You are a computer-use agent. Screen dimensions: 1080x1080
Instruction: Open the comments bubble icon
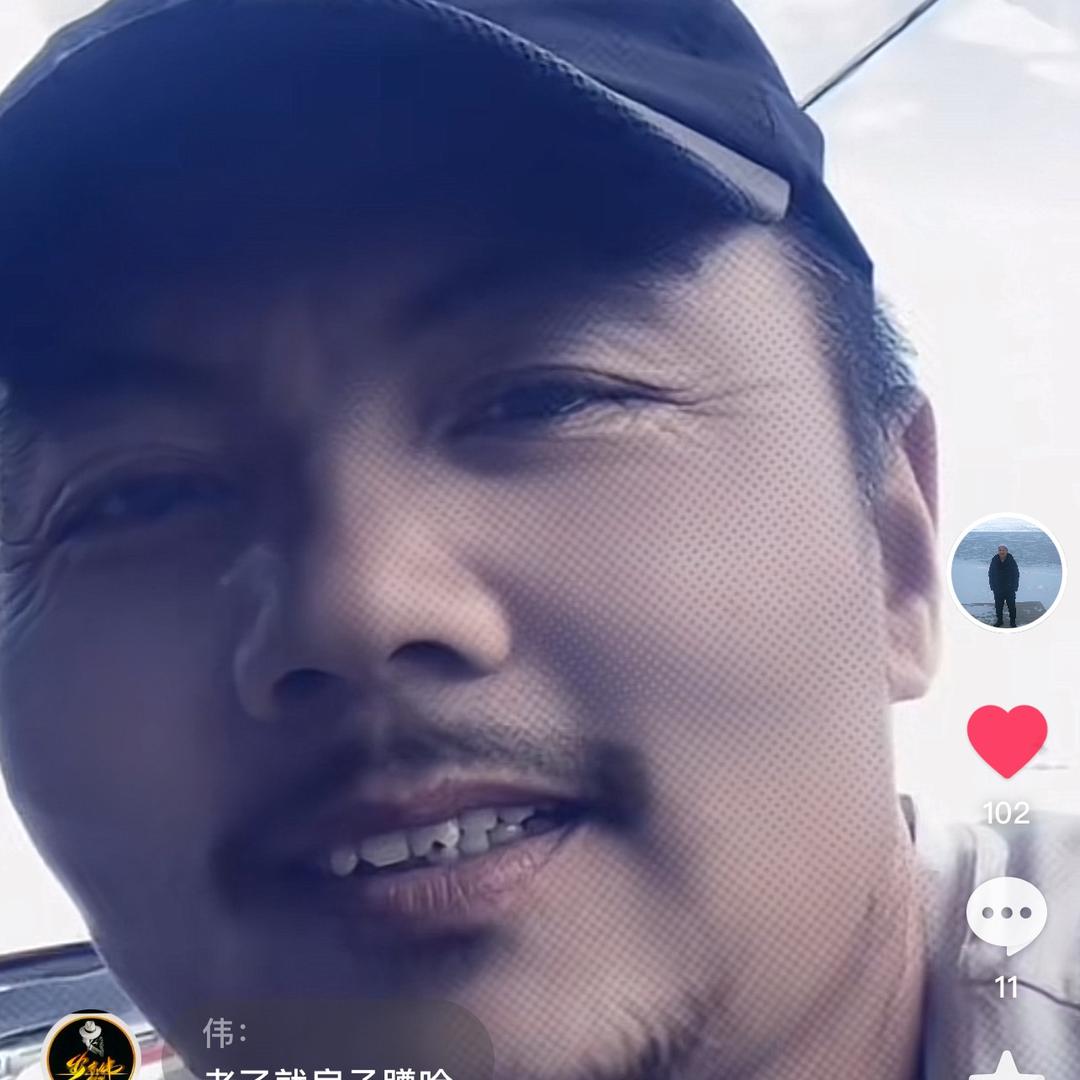1006,914
